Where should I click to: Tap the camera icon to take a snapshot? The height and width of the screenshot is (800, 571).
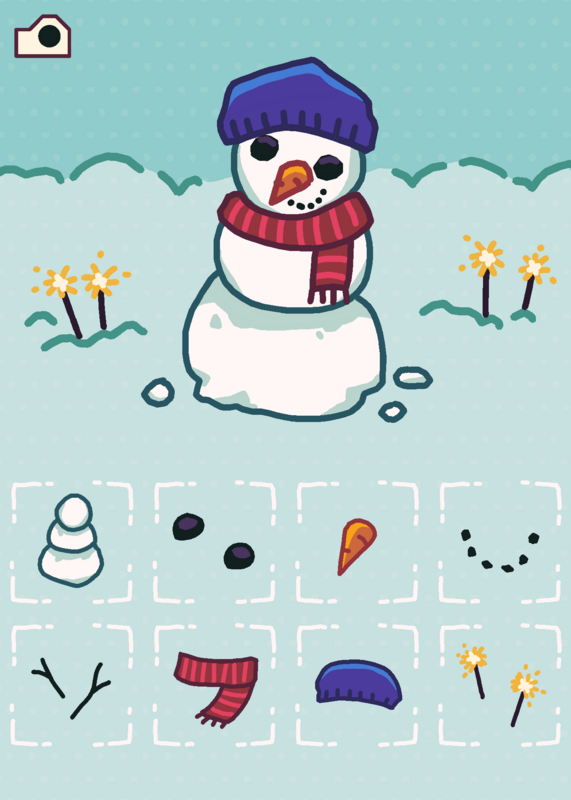[x=43, y=36]
